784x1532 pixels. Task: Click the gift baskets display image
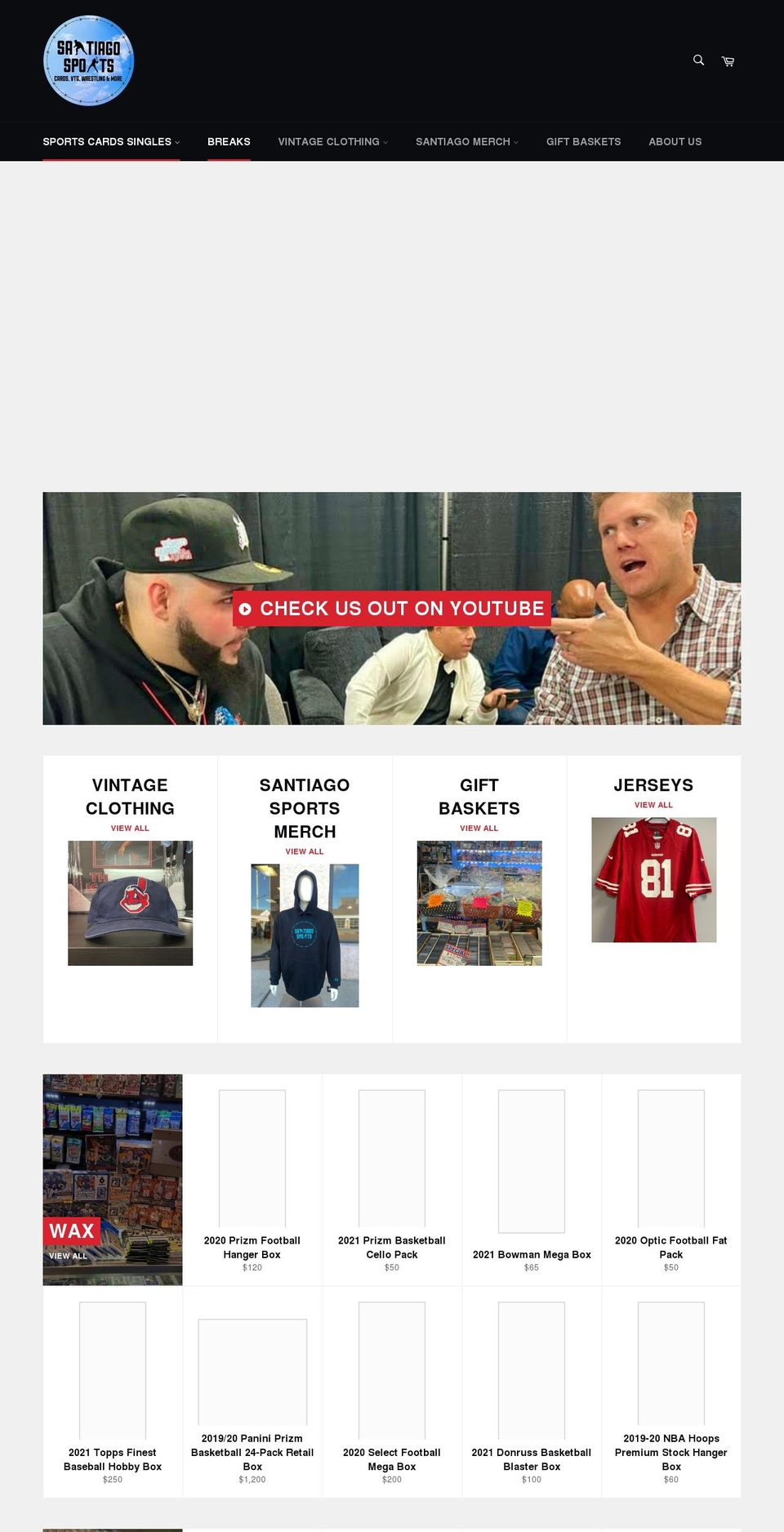tap(479, 902)
